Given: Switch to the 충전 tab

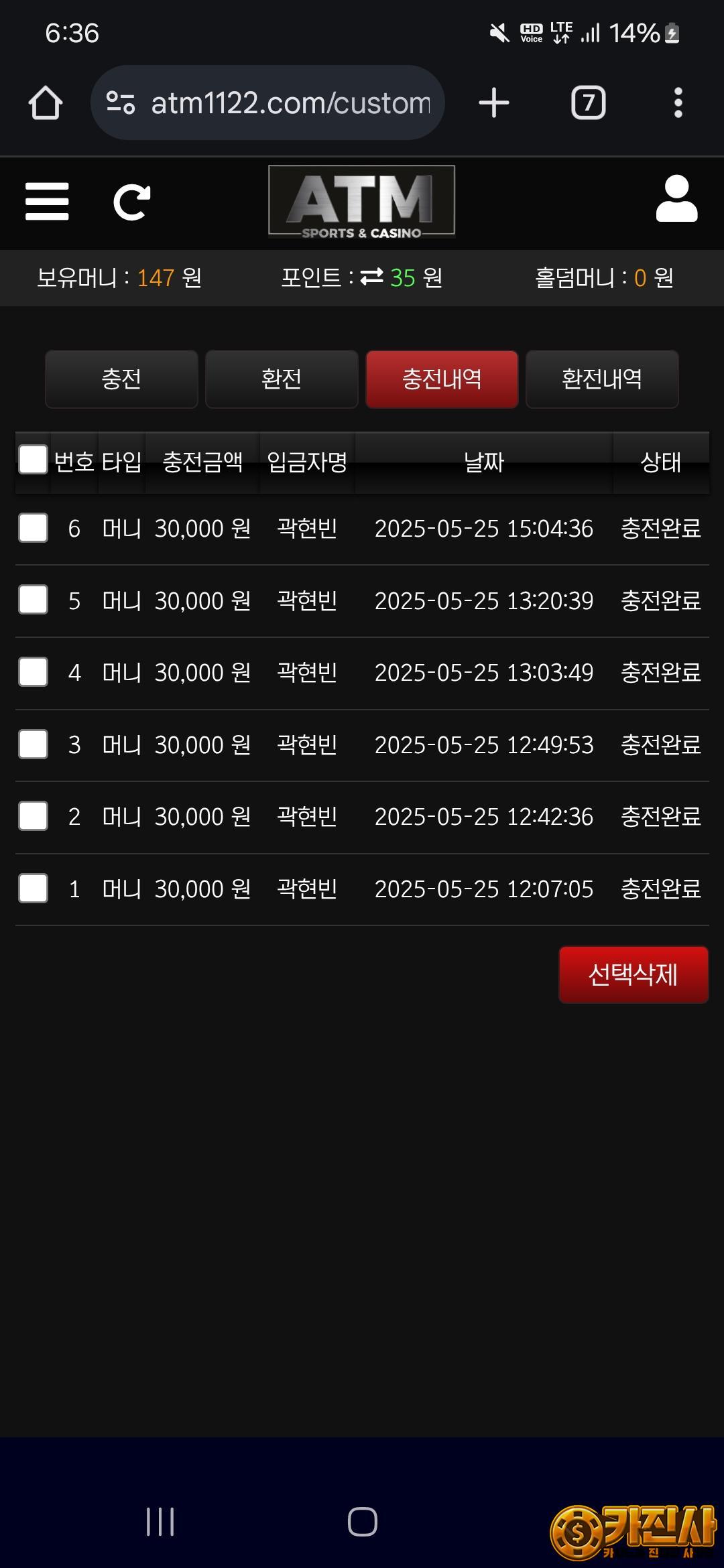Looking at the screenshot, I should point(121,379).
